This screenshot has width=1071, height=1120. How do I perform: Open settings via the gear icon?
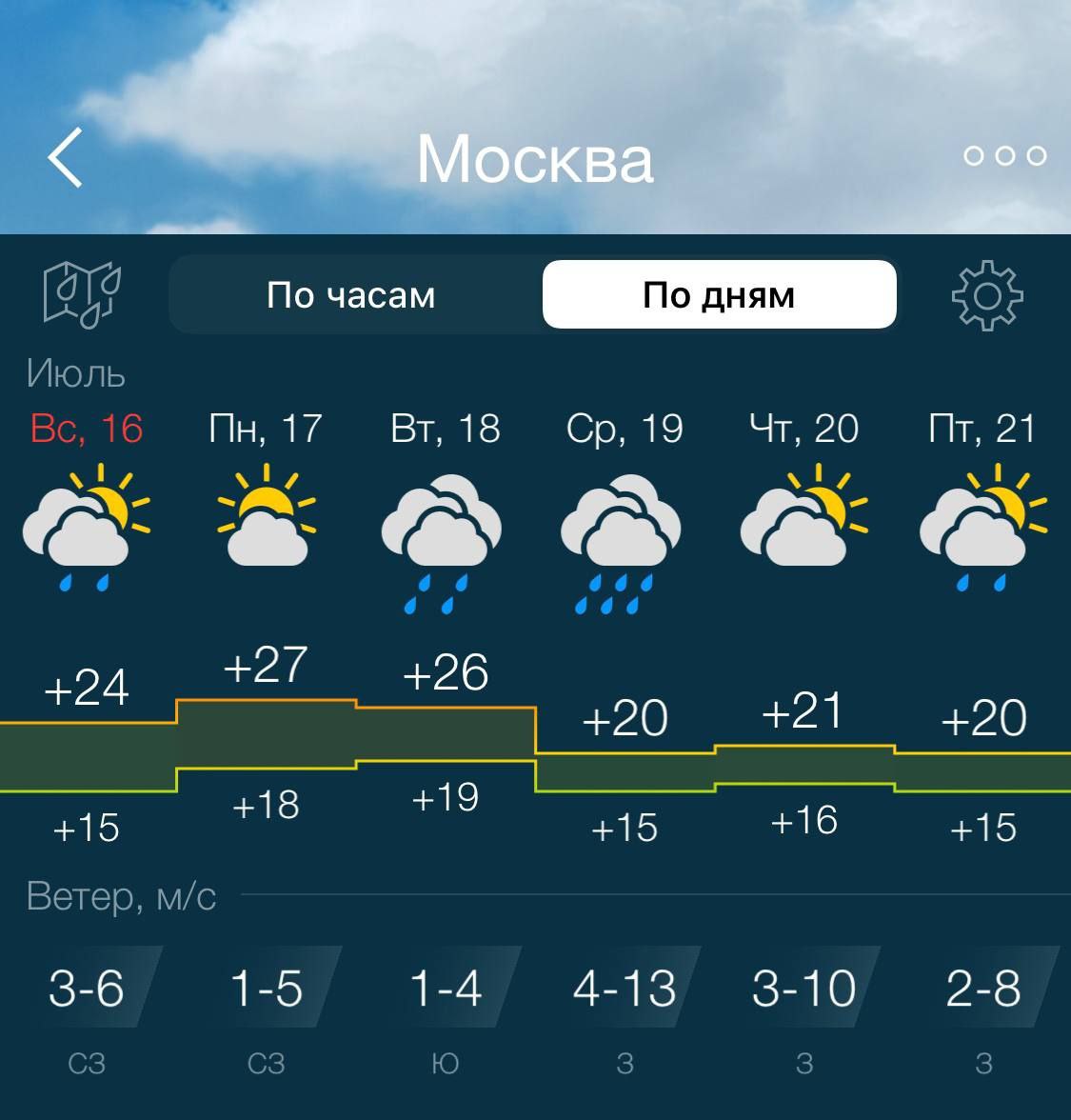(x=987, y=295)
